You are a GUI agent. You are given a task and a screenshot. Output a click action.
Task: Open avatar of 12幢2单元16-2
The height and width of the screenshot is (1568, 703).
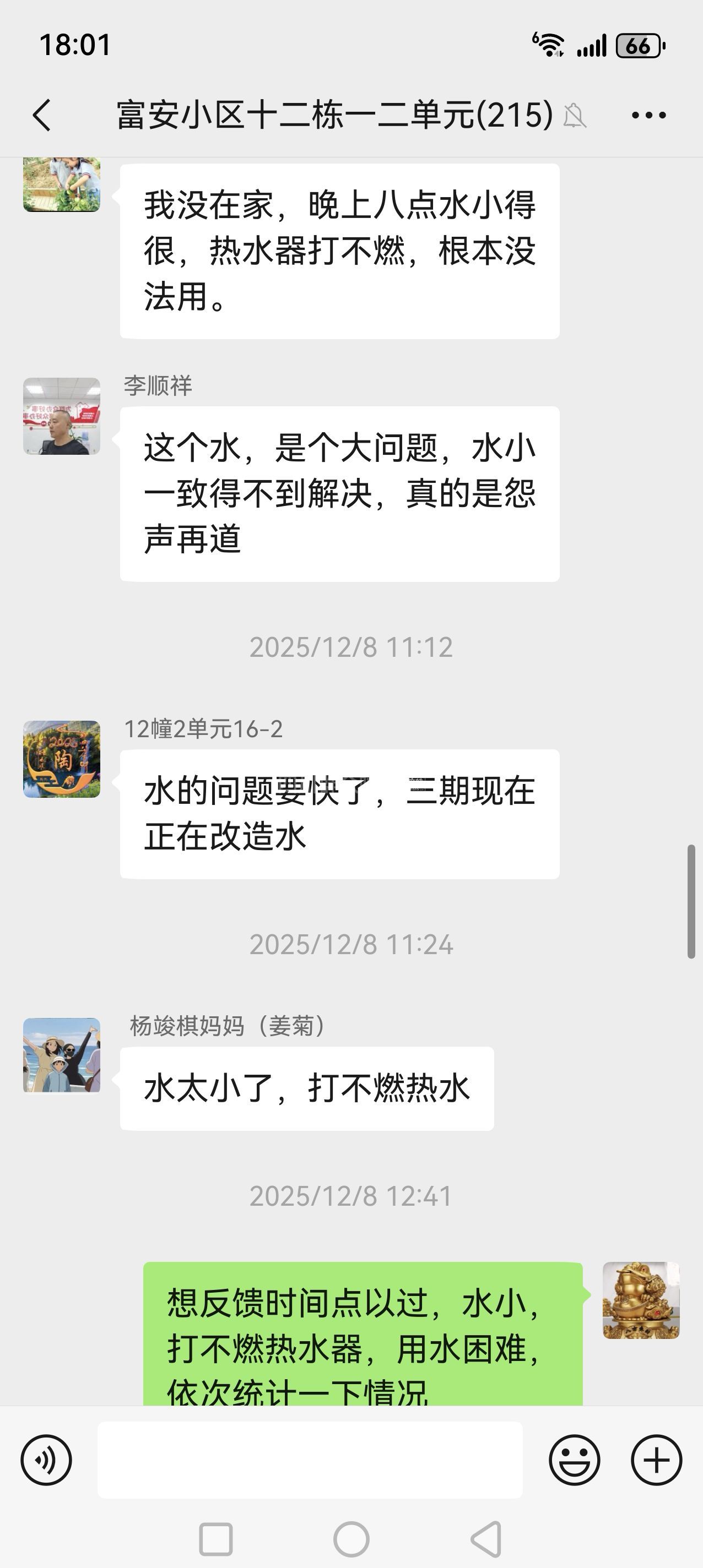point(62,759)
